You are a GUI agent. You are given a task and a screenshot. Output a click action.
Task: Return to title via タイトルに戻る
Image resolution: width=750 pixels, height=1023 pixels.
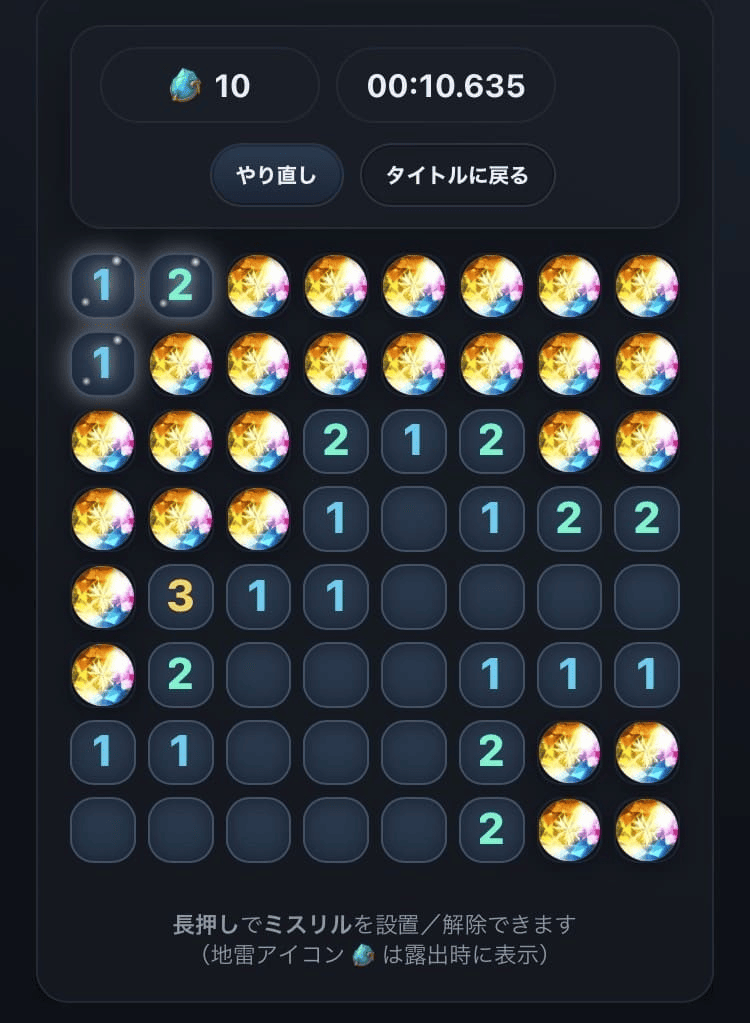coord(457,175)
